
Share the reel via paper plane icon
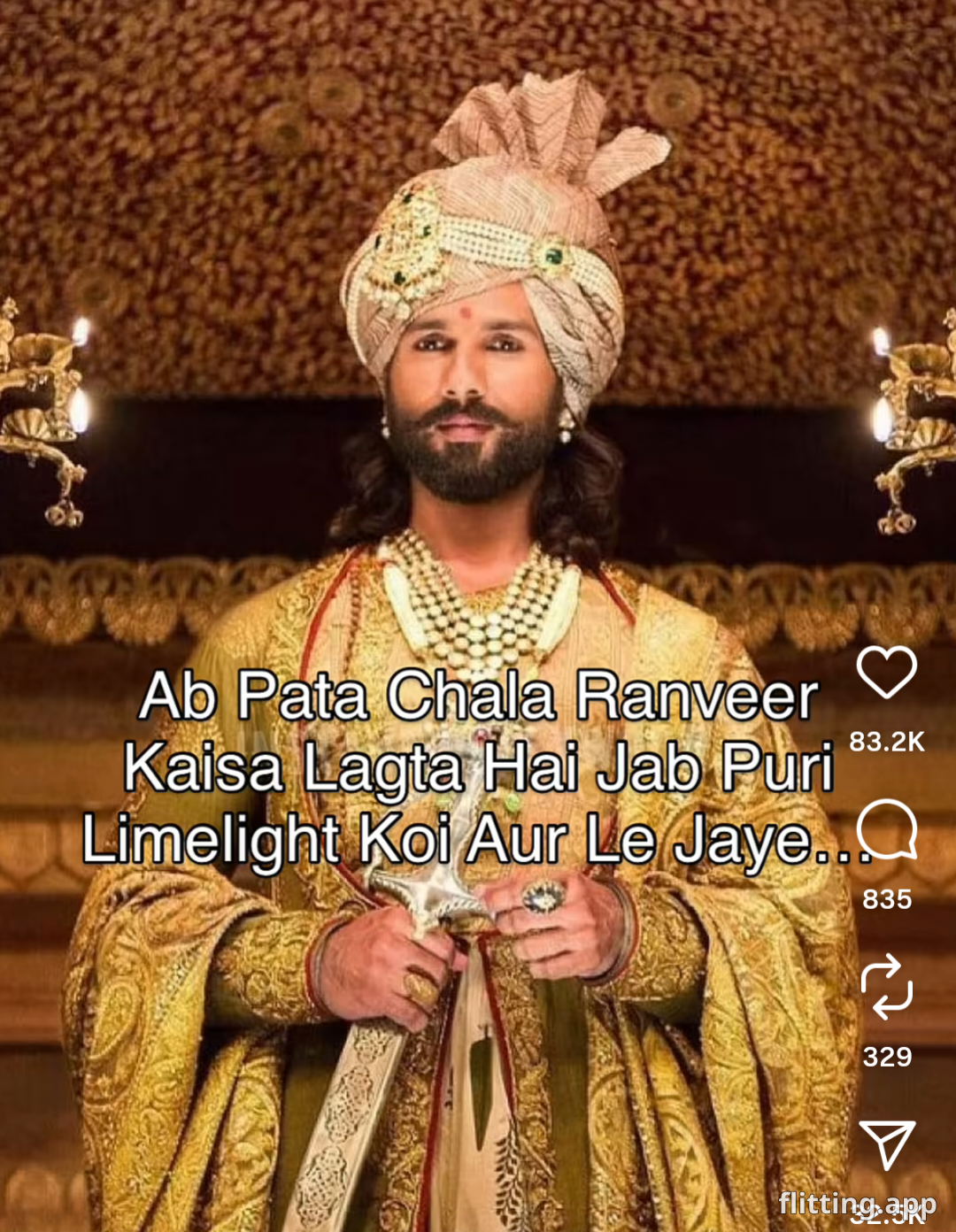coord(886,1144)
